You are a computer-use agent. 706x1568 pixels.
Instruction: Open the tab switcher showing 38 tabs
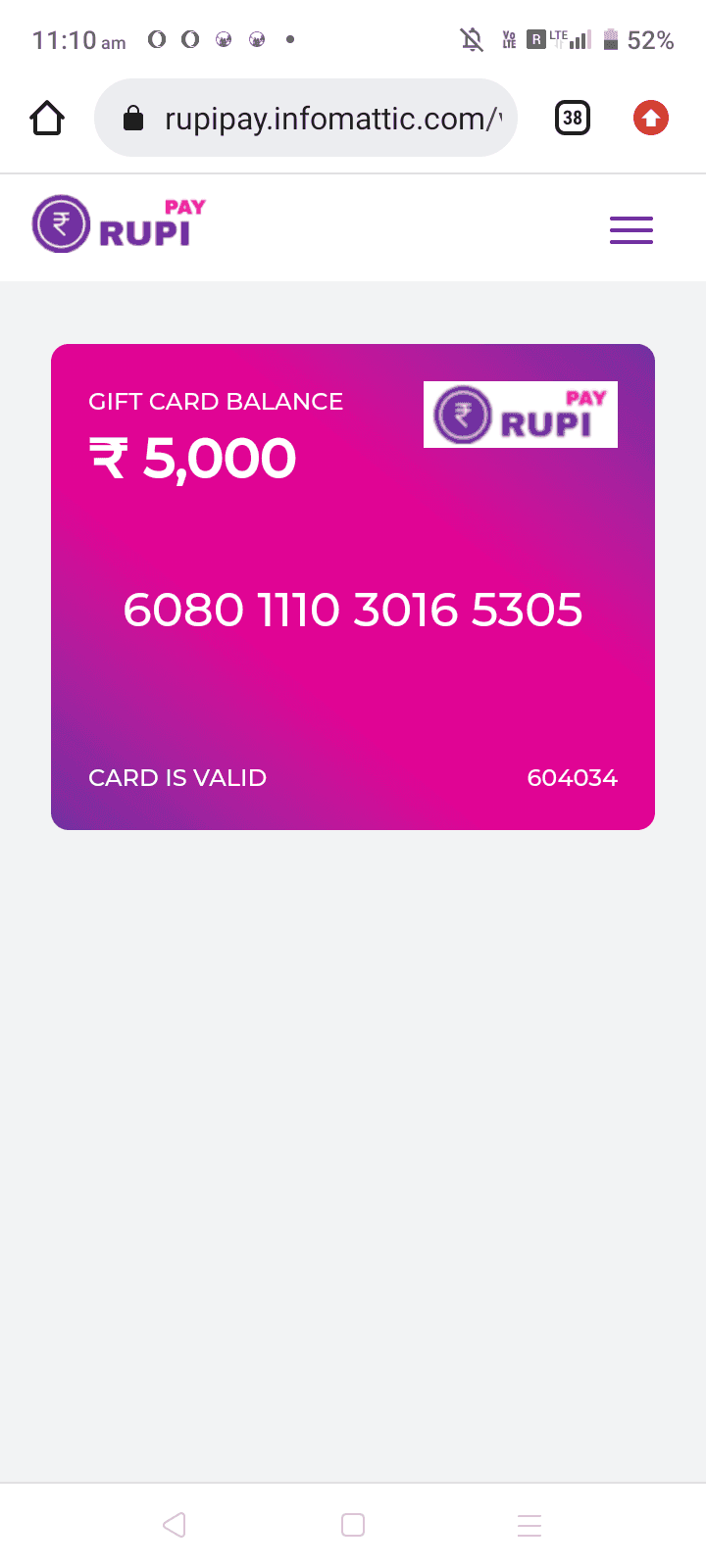point(573,119)
